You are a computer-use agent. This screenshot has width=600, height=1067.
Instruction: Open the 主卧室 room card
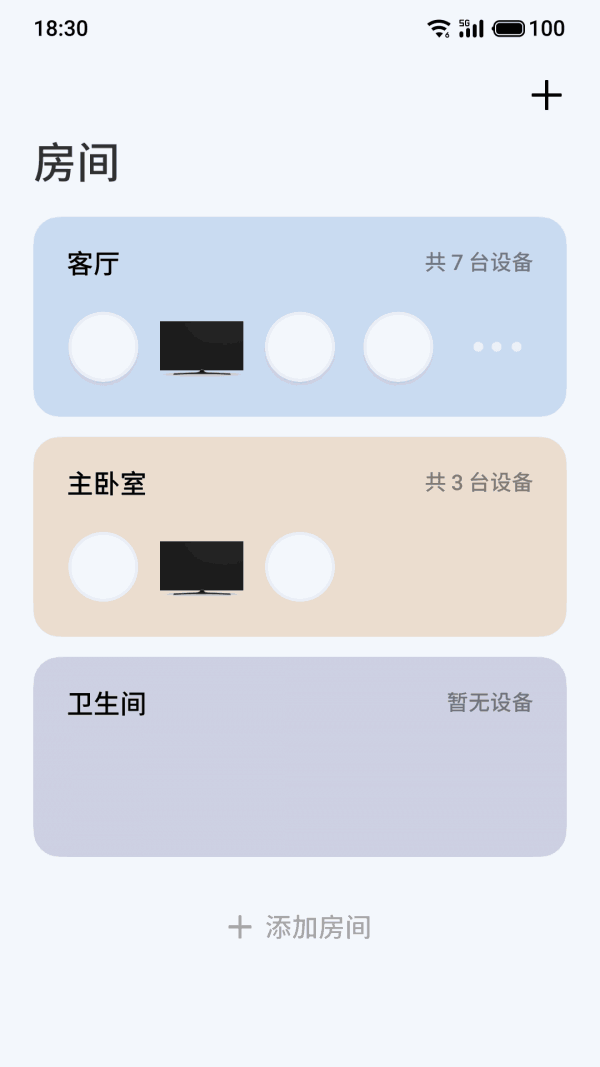(x=300, y=537)
